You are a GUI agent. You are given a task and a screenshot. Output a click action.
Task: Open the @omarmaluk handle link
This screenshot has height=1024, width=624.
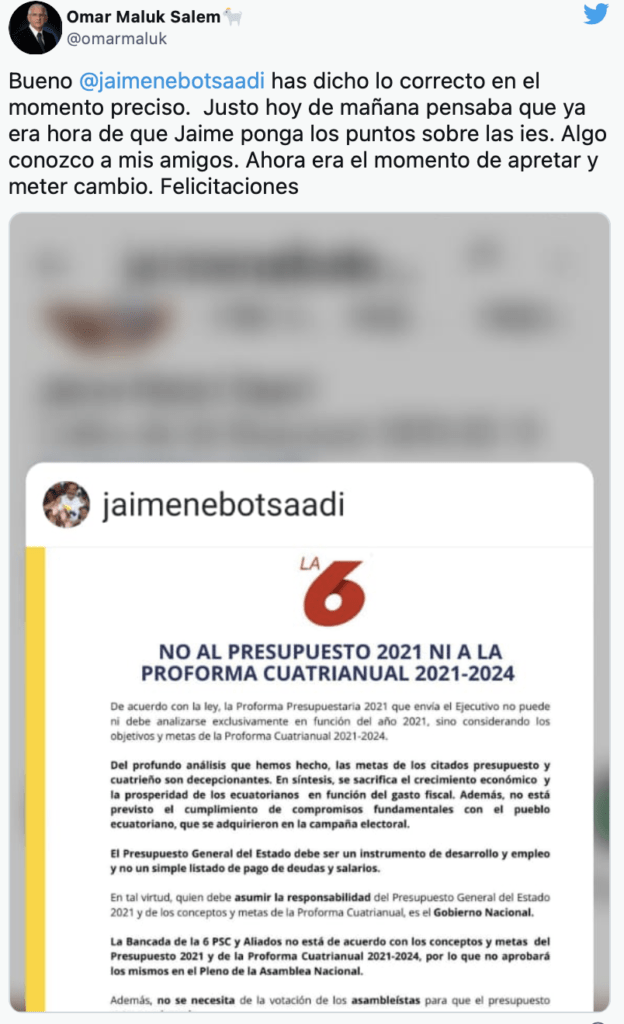point(116,39)
